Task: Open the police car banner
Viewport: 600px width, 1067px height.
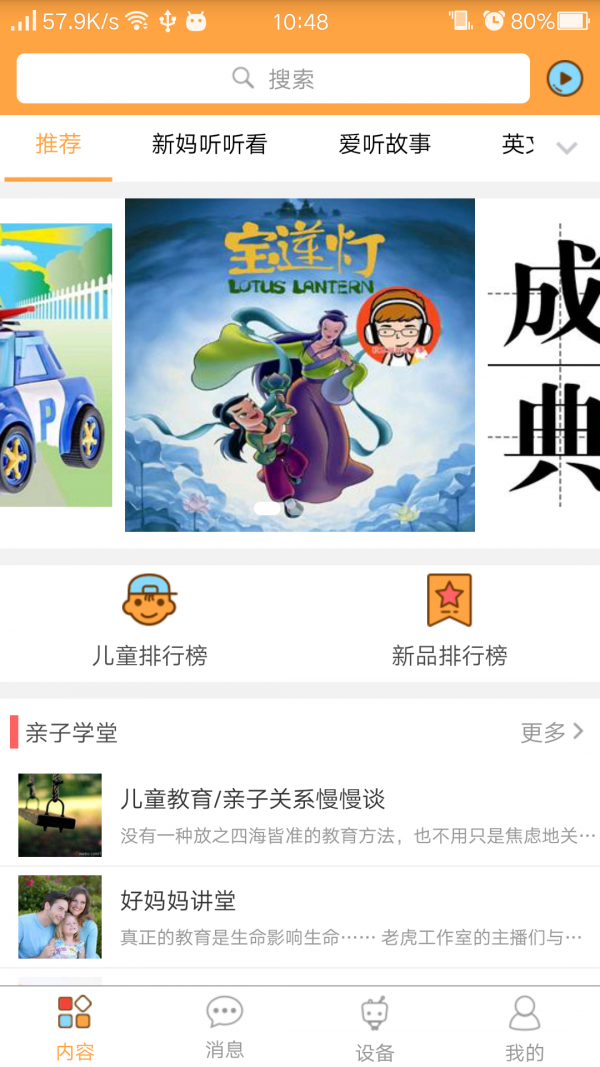Action: click(x=55, y=365)
